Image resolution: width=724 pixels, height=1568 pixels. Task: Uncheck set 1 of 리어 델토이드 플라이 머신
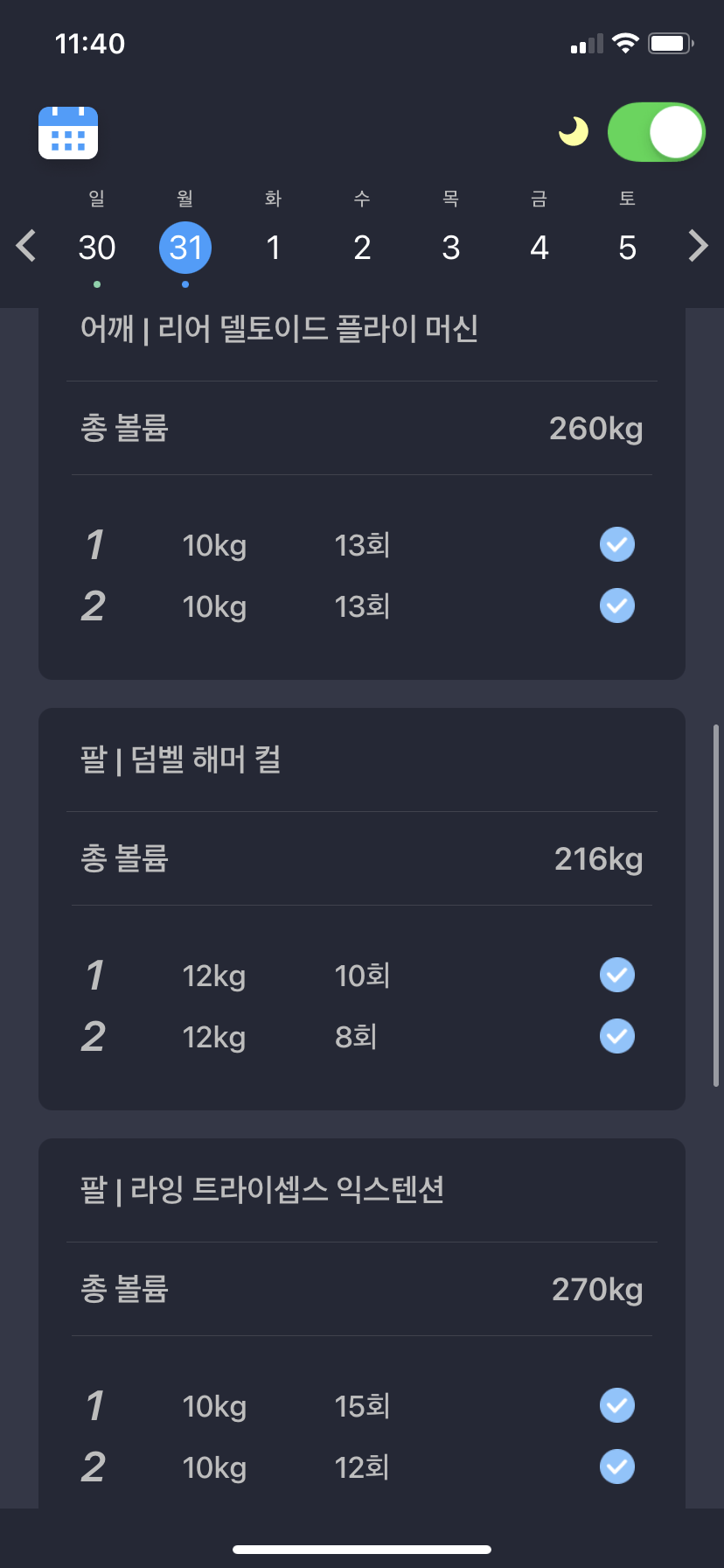(617, 544)
